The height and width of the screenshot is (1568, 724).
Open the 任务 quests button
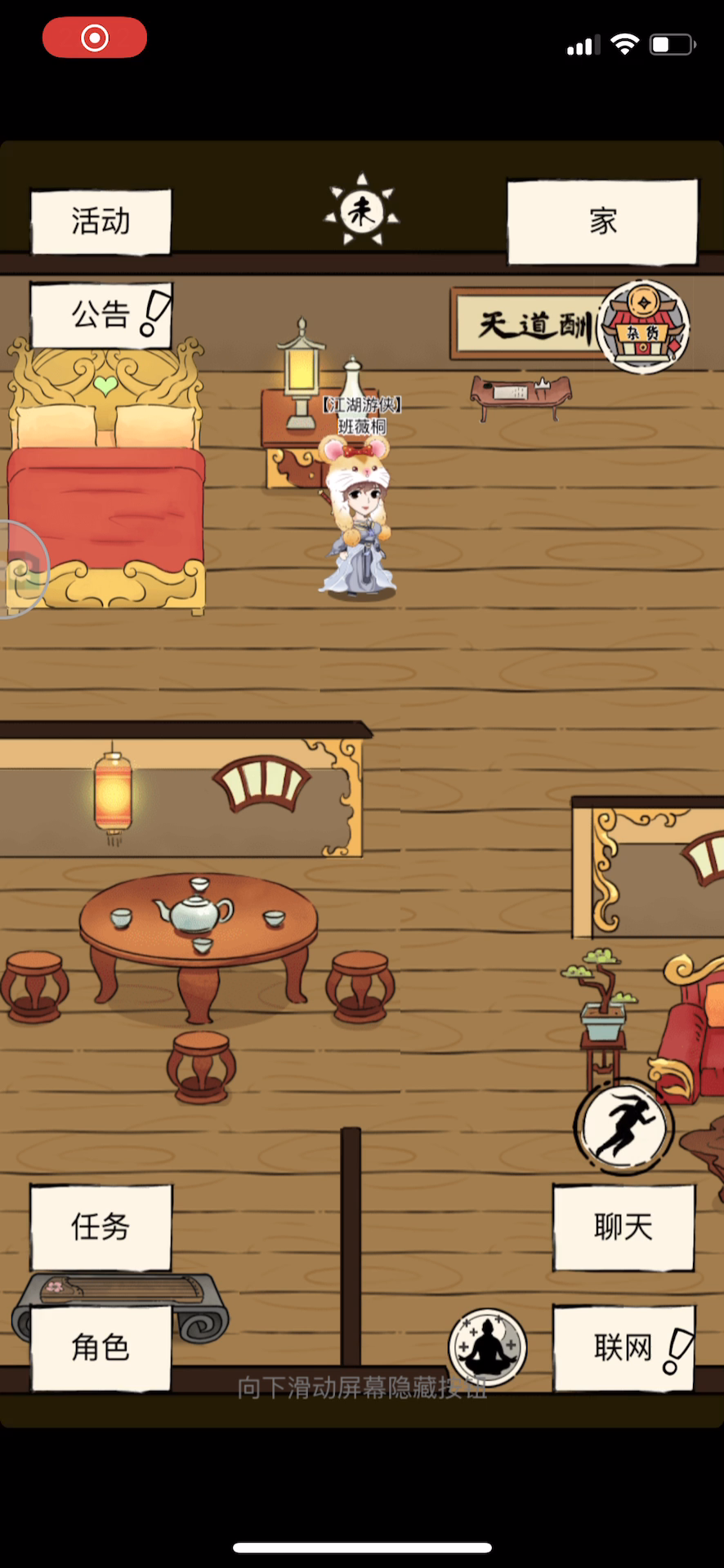101,1227
